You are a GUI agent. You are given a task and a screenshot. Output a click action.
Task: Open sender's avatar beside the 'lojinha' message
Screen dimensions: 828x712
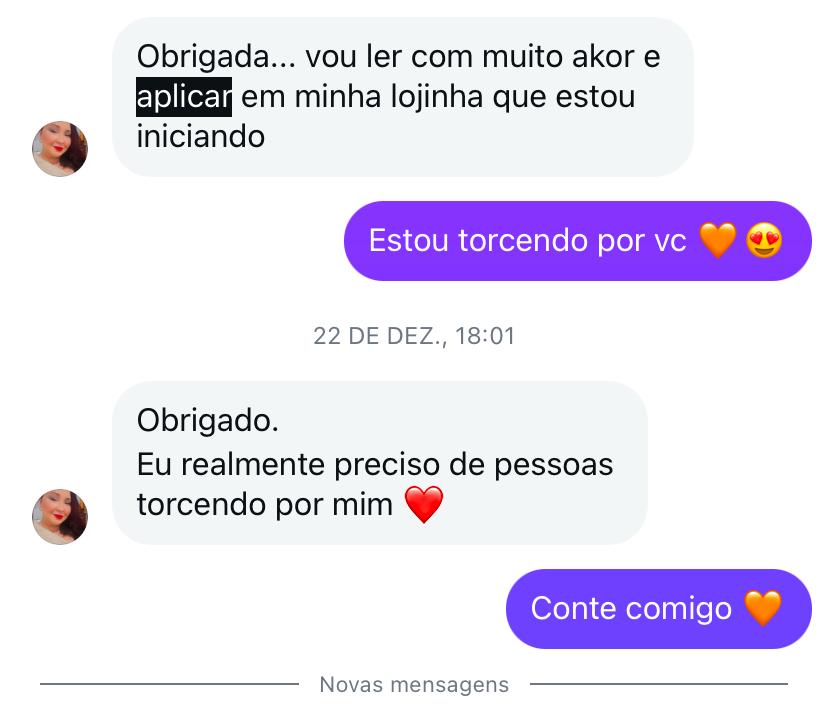pos(60,149)
